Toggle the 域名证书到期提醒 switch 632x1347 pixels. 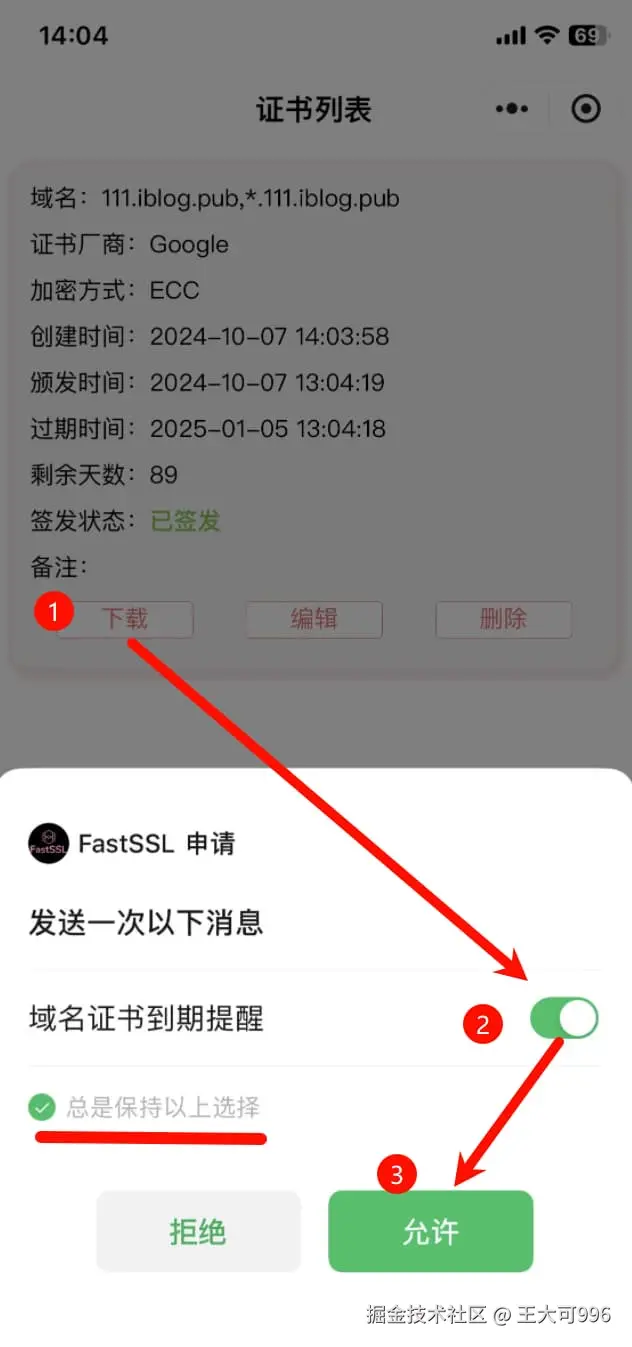pyautogui.click(x=564, y=1019)
